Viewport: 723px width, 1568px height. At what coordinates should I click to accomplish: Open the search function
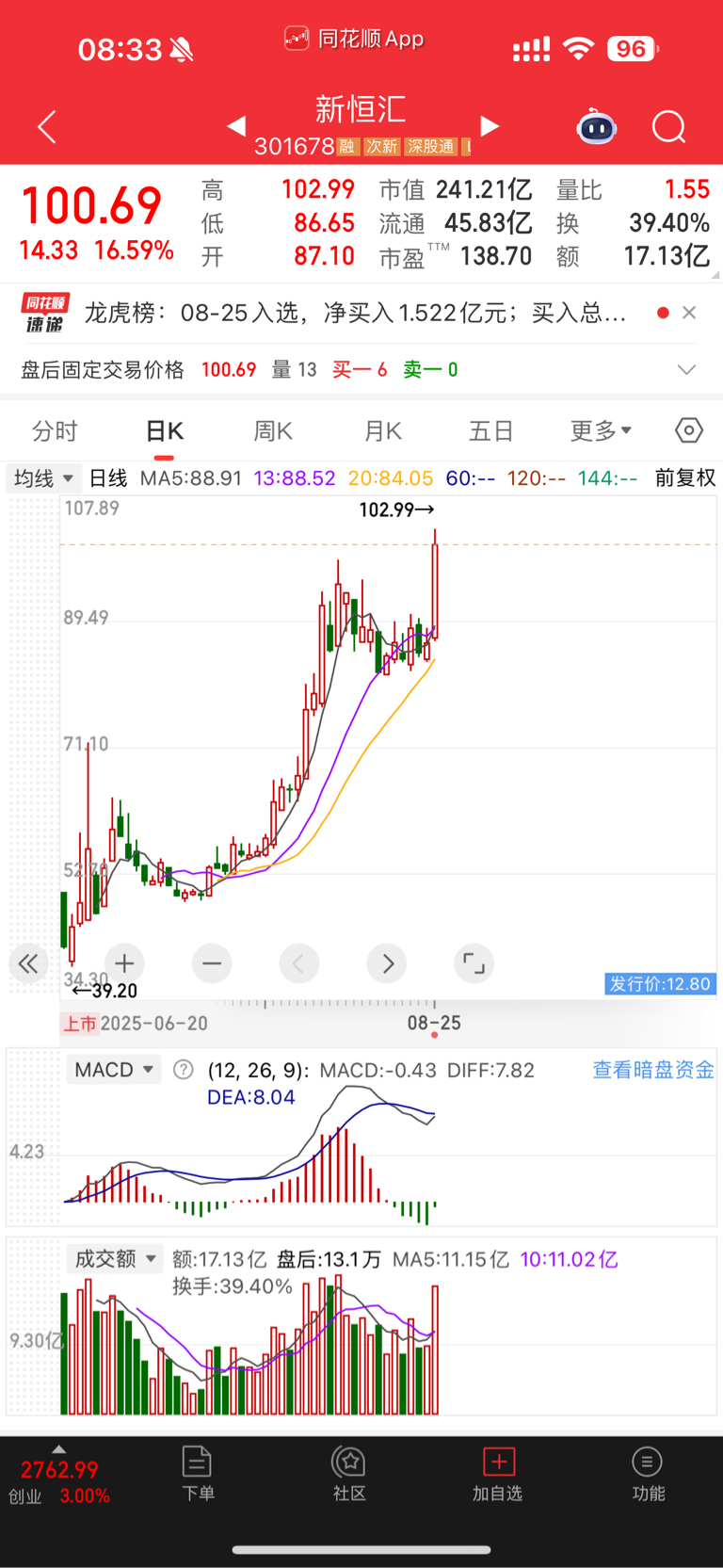[668, 126]
